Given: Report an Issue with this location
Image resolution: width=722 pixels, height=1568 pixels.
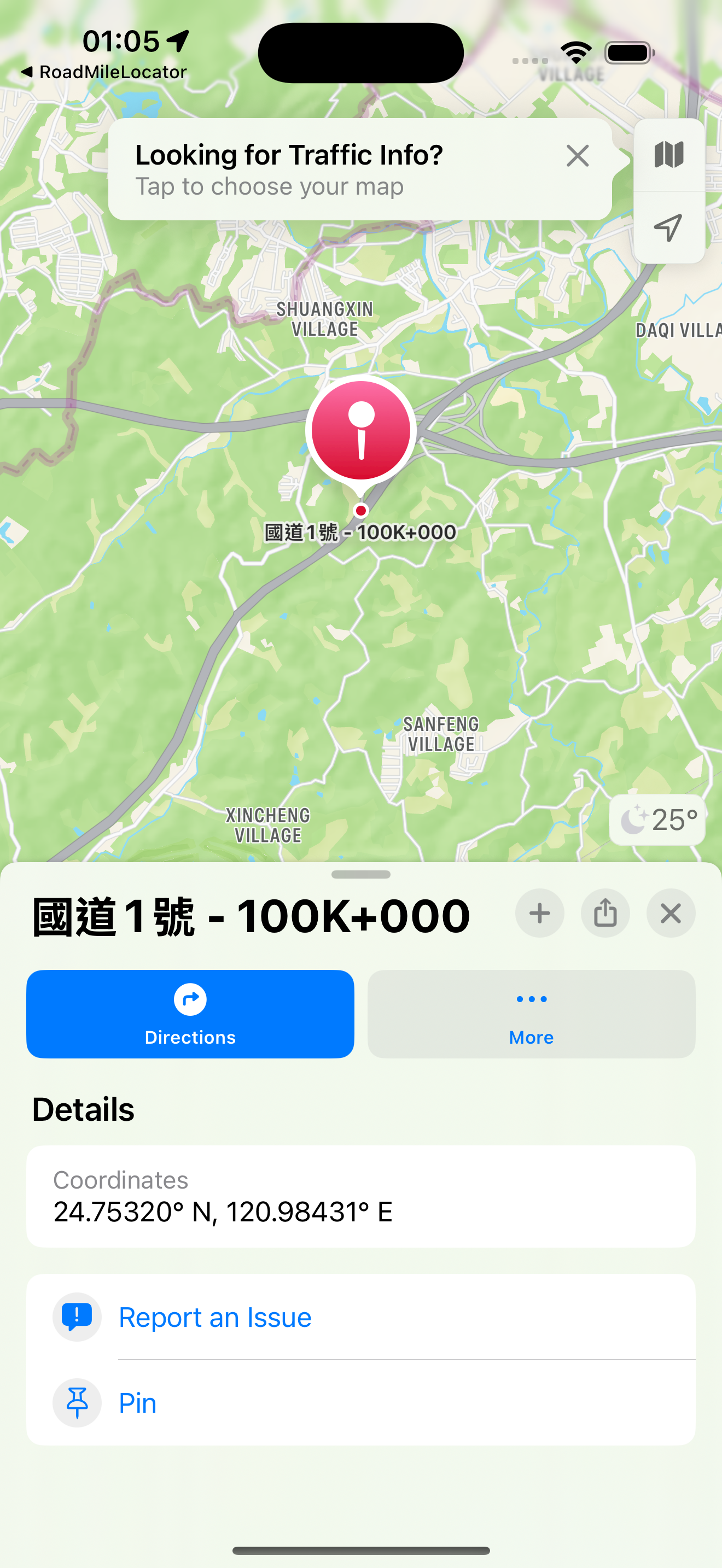Looking at the screenshot, I should (x=214, y=1317).
